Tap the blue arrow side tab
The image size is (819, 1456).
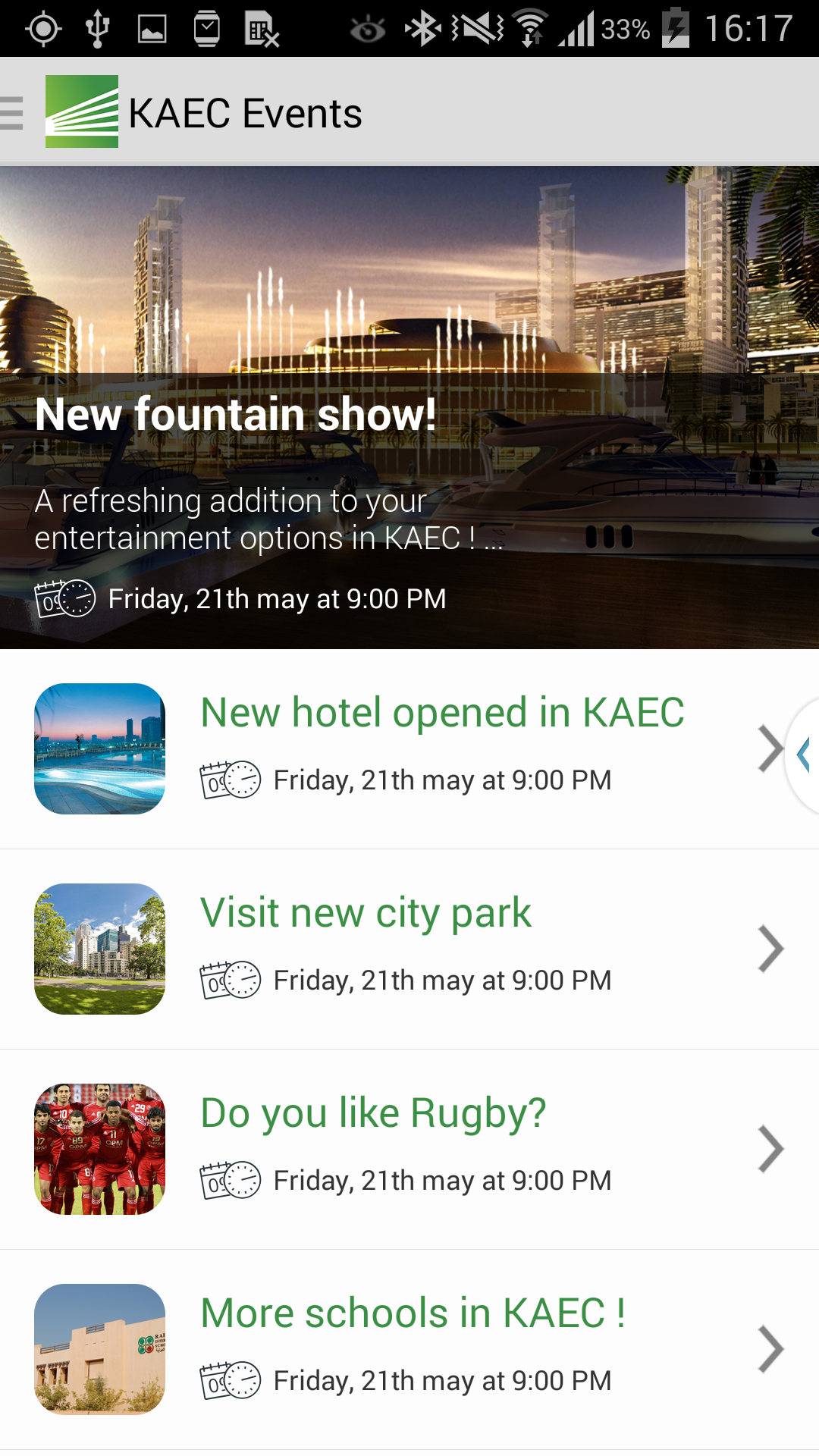pyautogui.click(x=805, y=755)
